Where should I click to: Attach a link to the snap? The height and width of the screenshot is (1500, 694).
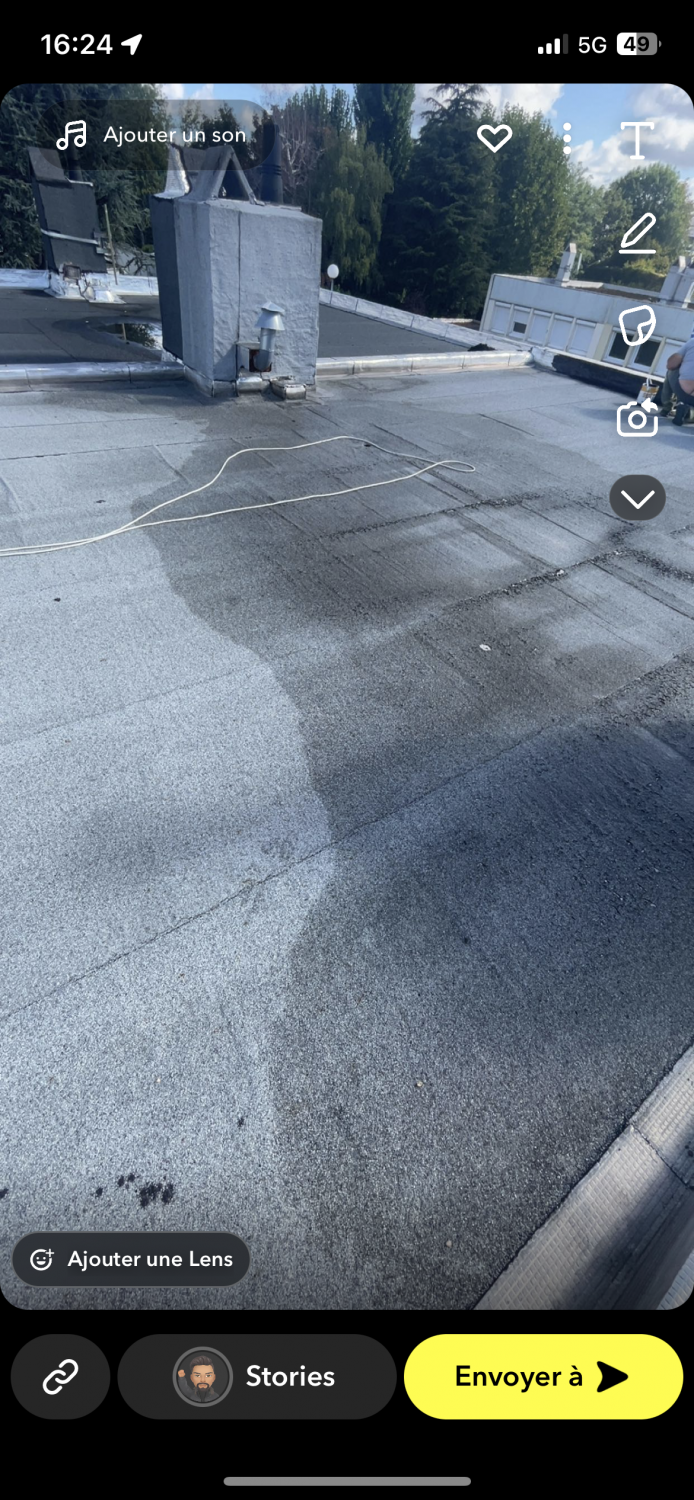[x=60, y=1377]
